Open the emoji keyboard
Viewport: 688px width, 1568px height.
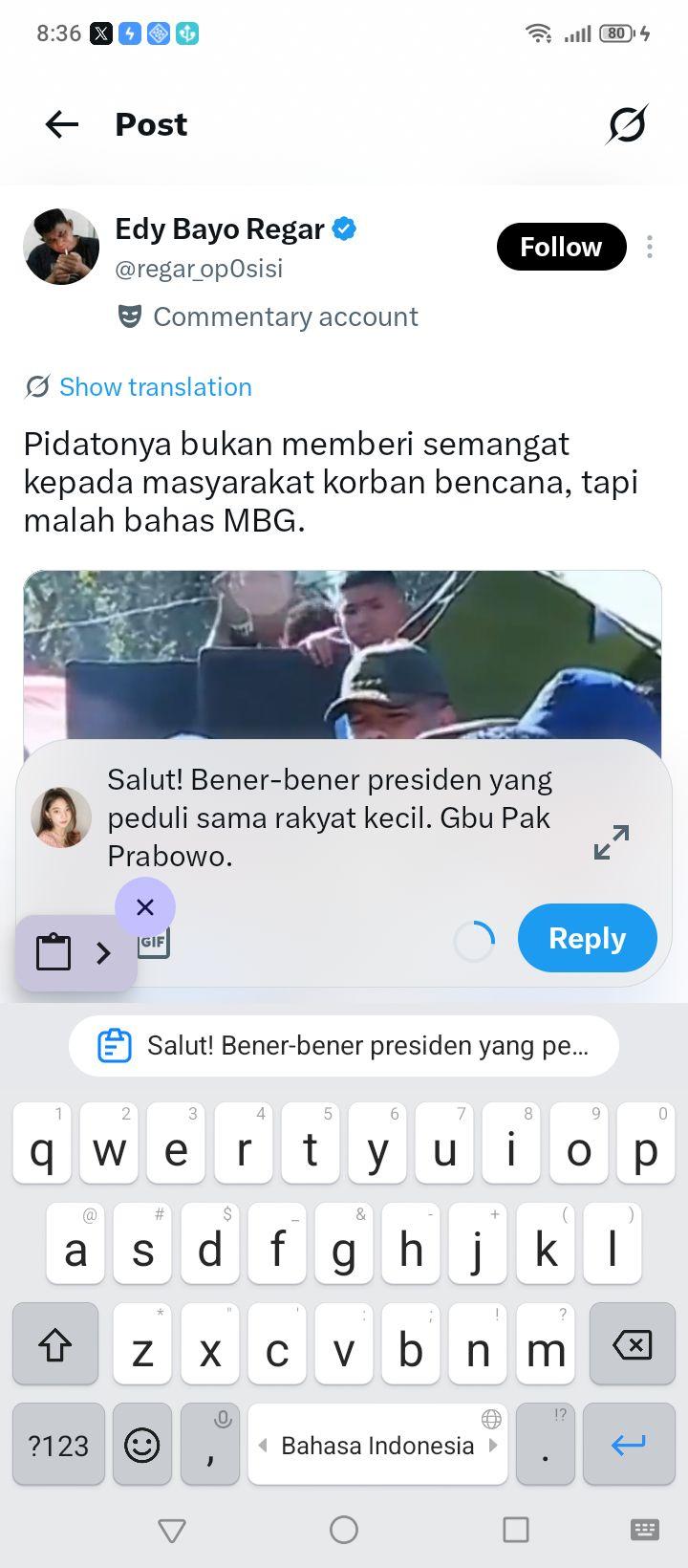tap(142, 1445)
